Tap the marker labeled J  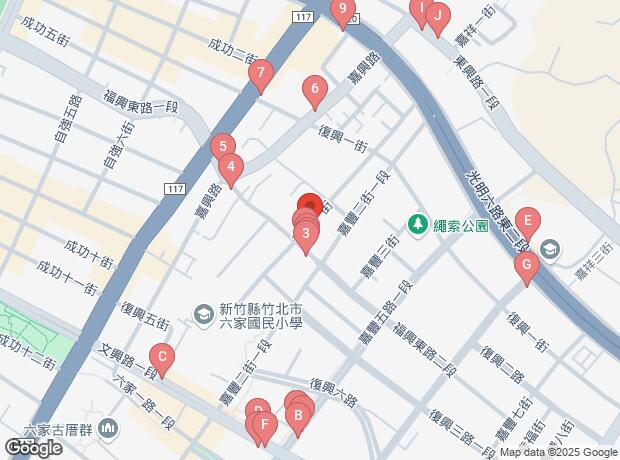437,16
